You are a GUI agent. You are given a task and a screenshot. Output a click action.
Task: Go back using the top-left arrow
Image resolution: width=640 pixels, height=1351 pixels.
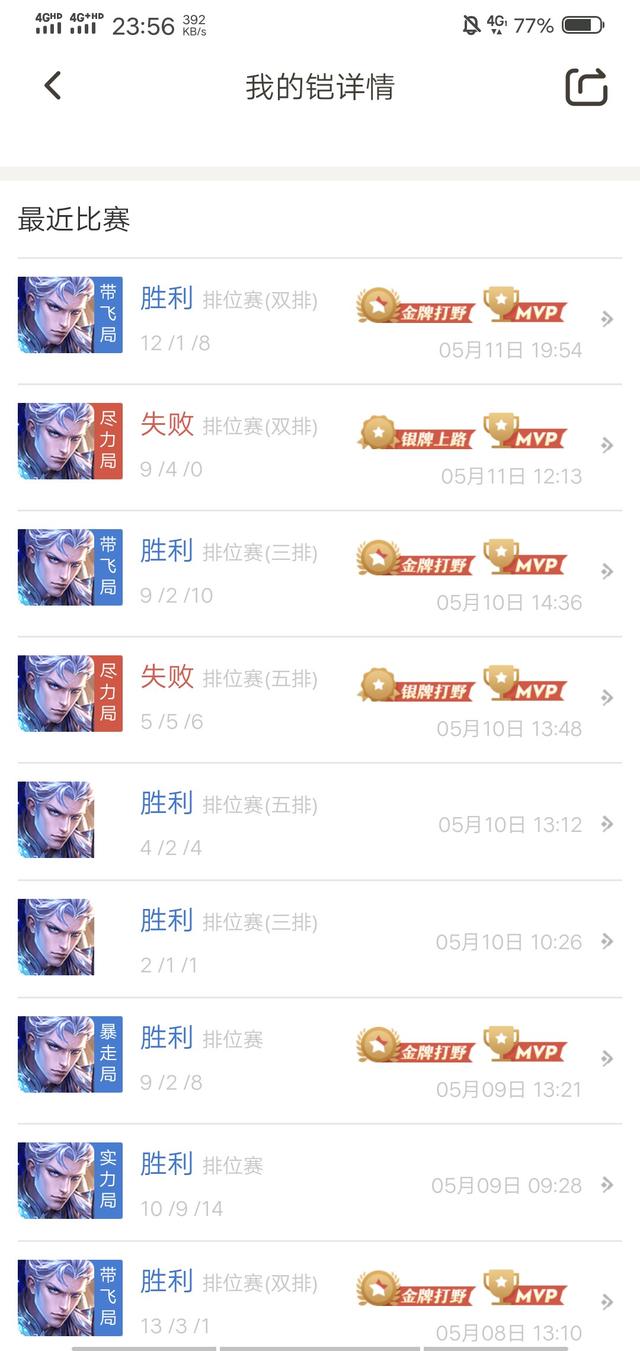(x=53, y=86)
